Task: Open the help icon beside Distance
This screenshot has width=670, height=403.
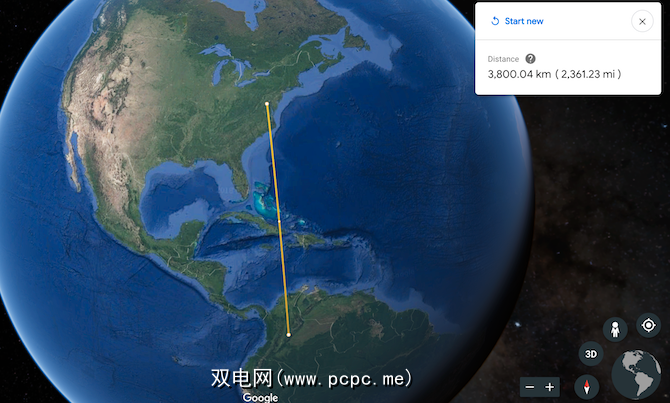Action: point(531,59)
